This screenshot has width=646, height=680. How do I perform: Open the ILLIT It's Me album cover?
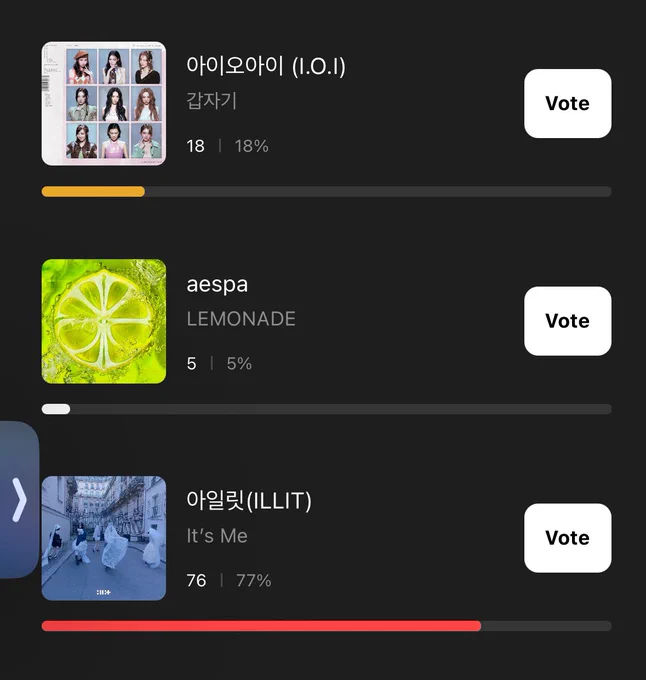[x=104, y=538]
